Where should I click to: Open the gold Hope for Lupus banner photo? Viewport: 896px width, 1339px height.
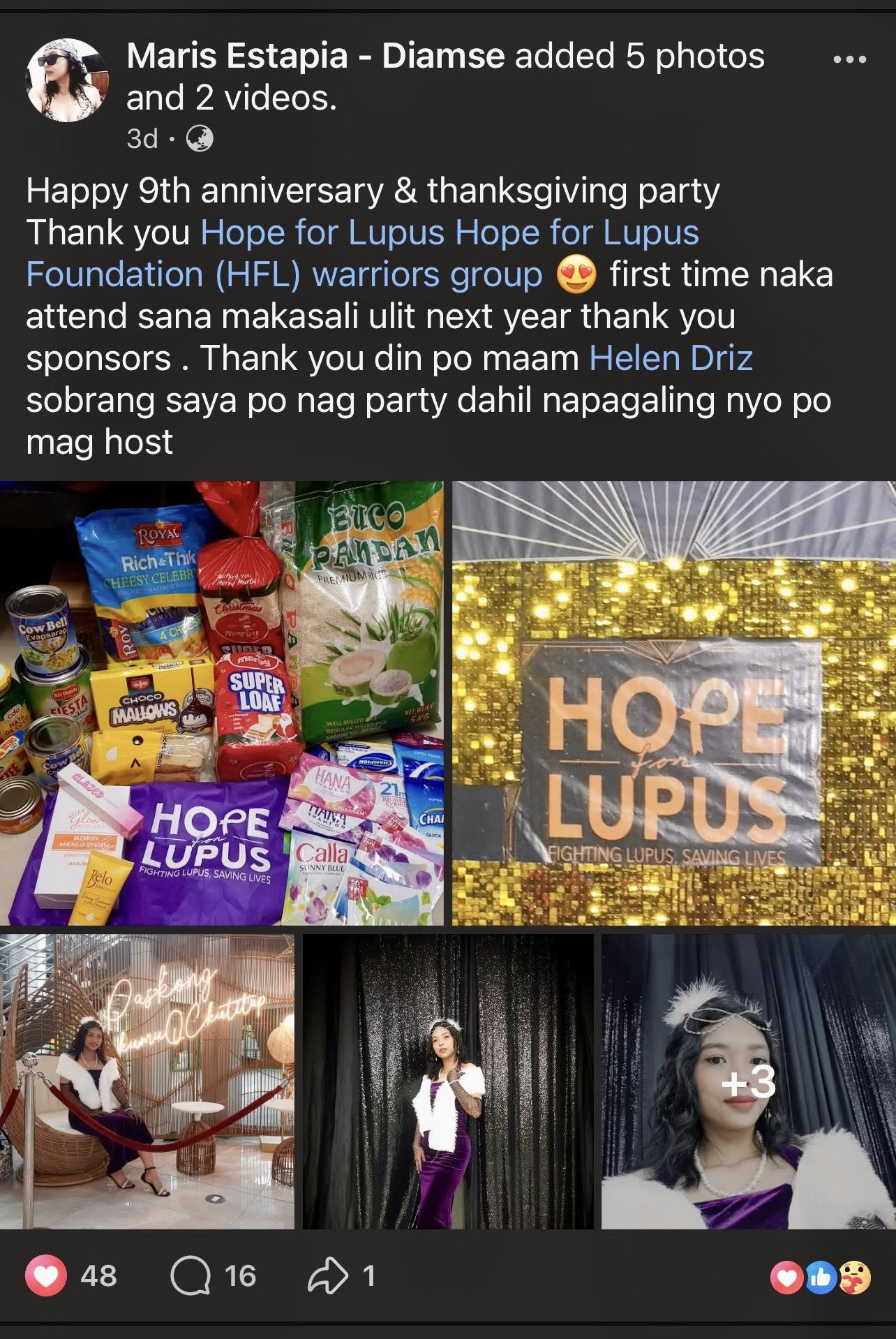673,703
